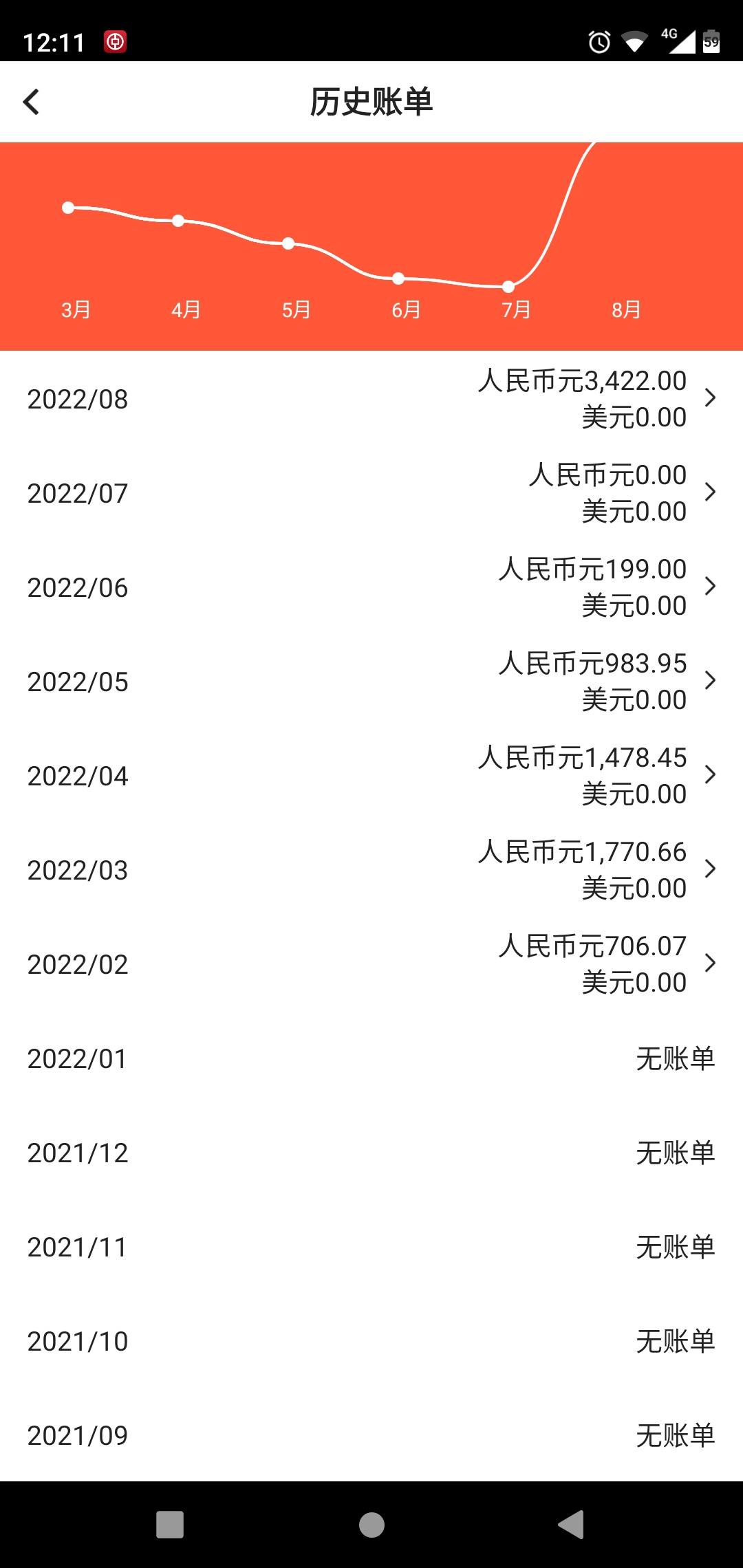Open recent apps from navigation bar
Screen dimensions: 743x1568
click(170, 1525)
